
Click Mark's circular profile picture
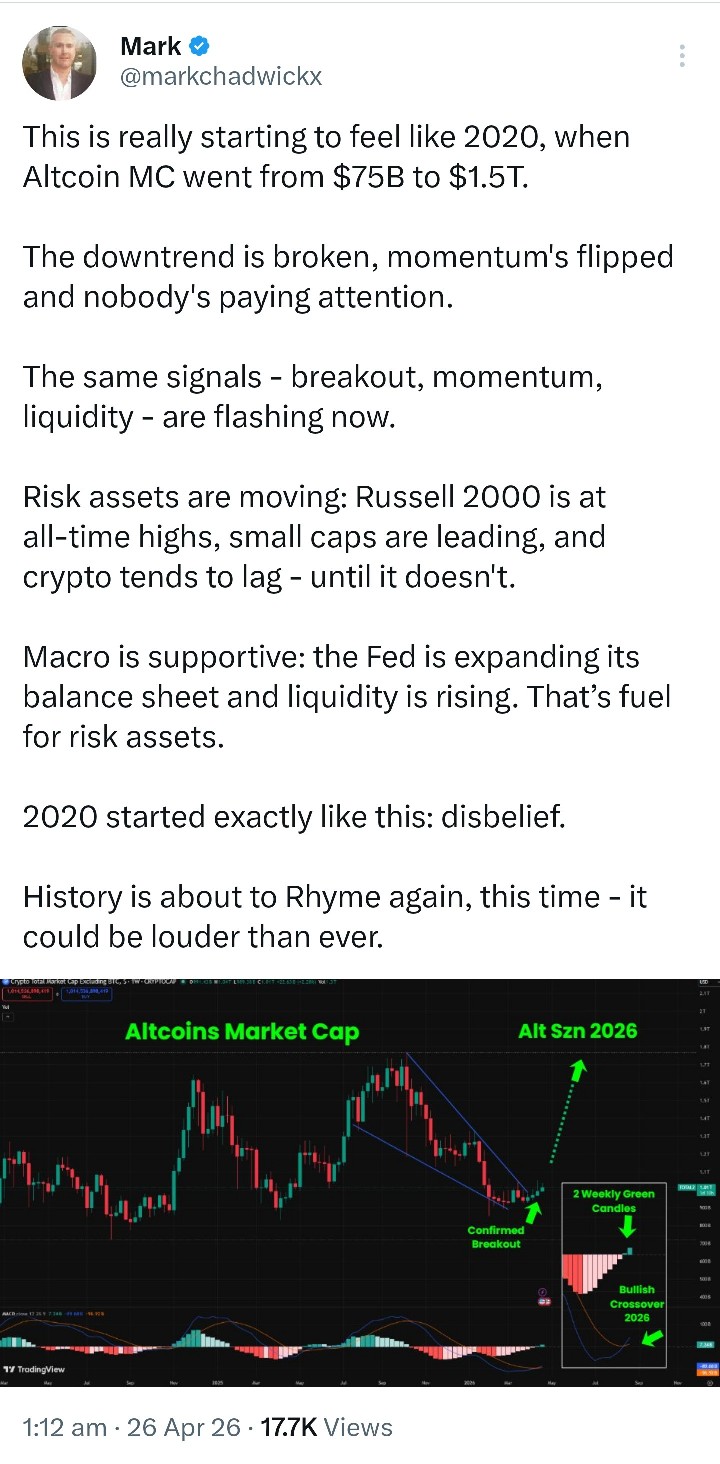pyautogui.click(x=59, y=62)
